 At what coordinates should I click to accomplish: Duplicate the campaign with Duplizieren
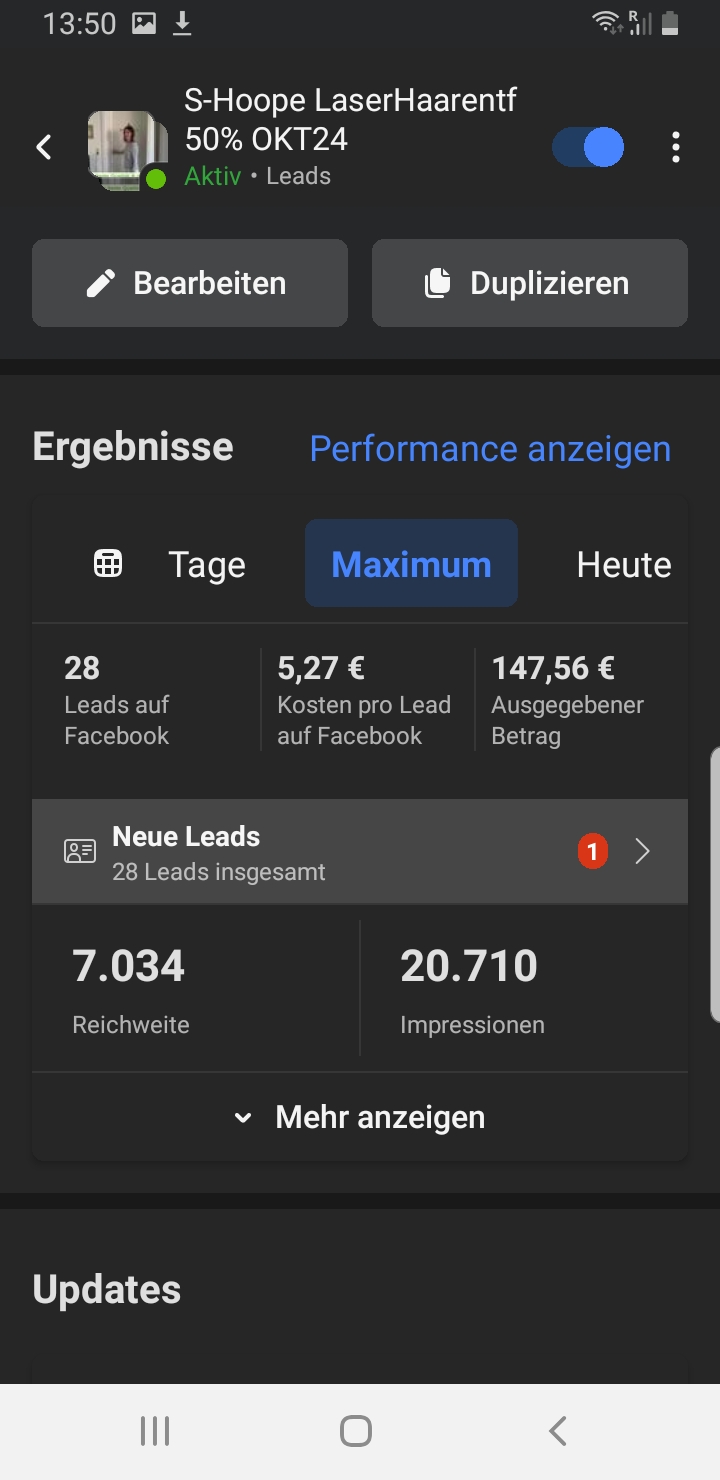530,283
